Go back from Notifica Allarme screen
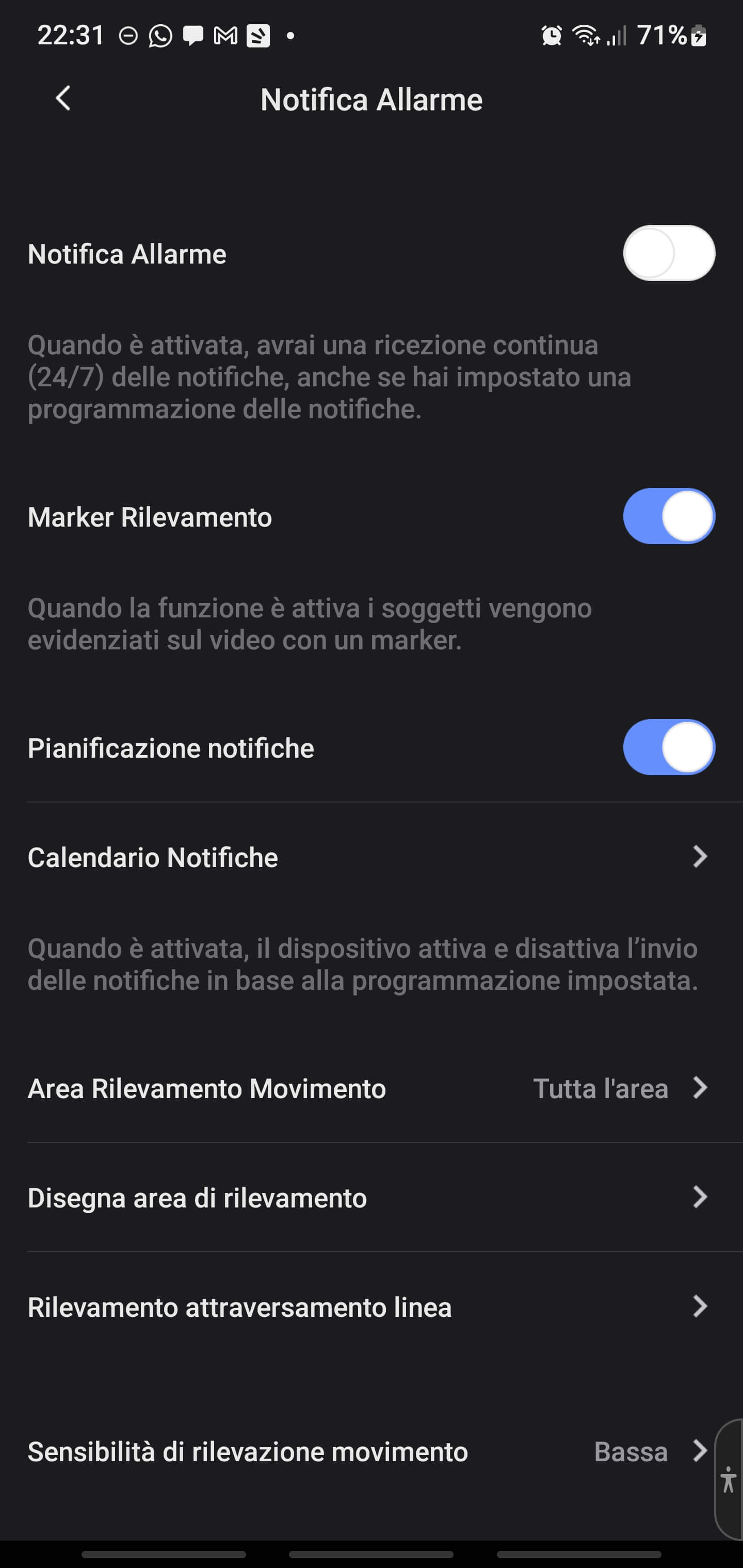Viewport: 743px width, 1568px height. point(63,99)
